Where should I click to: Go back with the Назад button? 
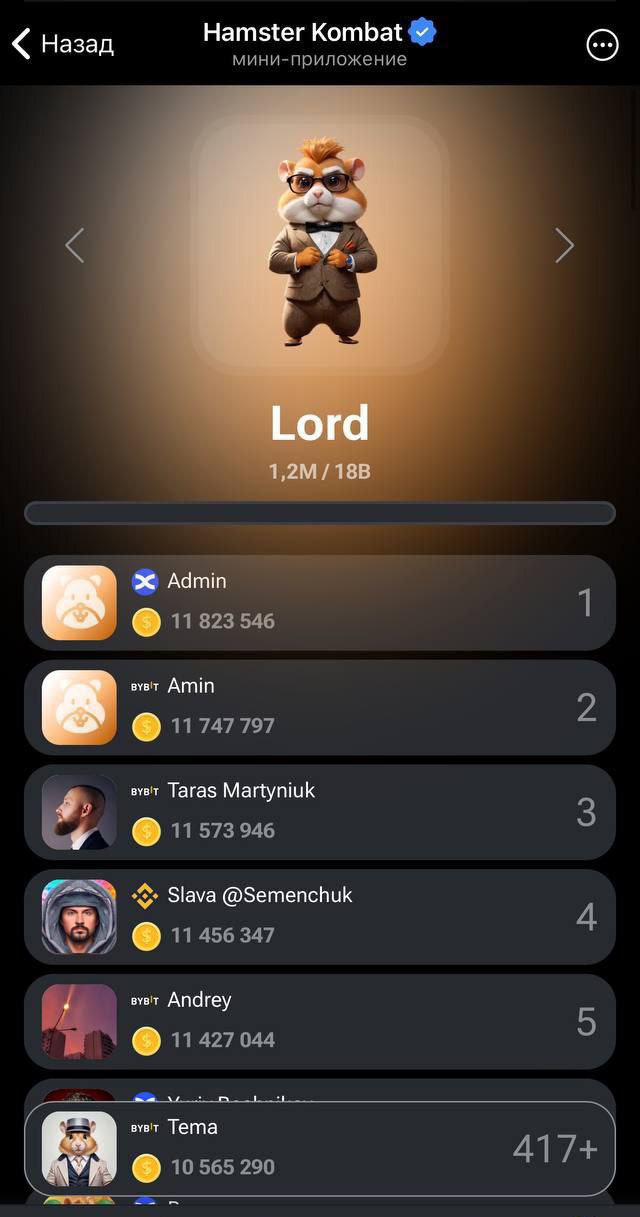[62, 44]
